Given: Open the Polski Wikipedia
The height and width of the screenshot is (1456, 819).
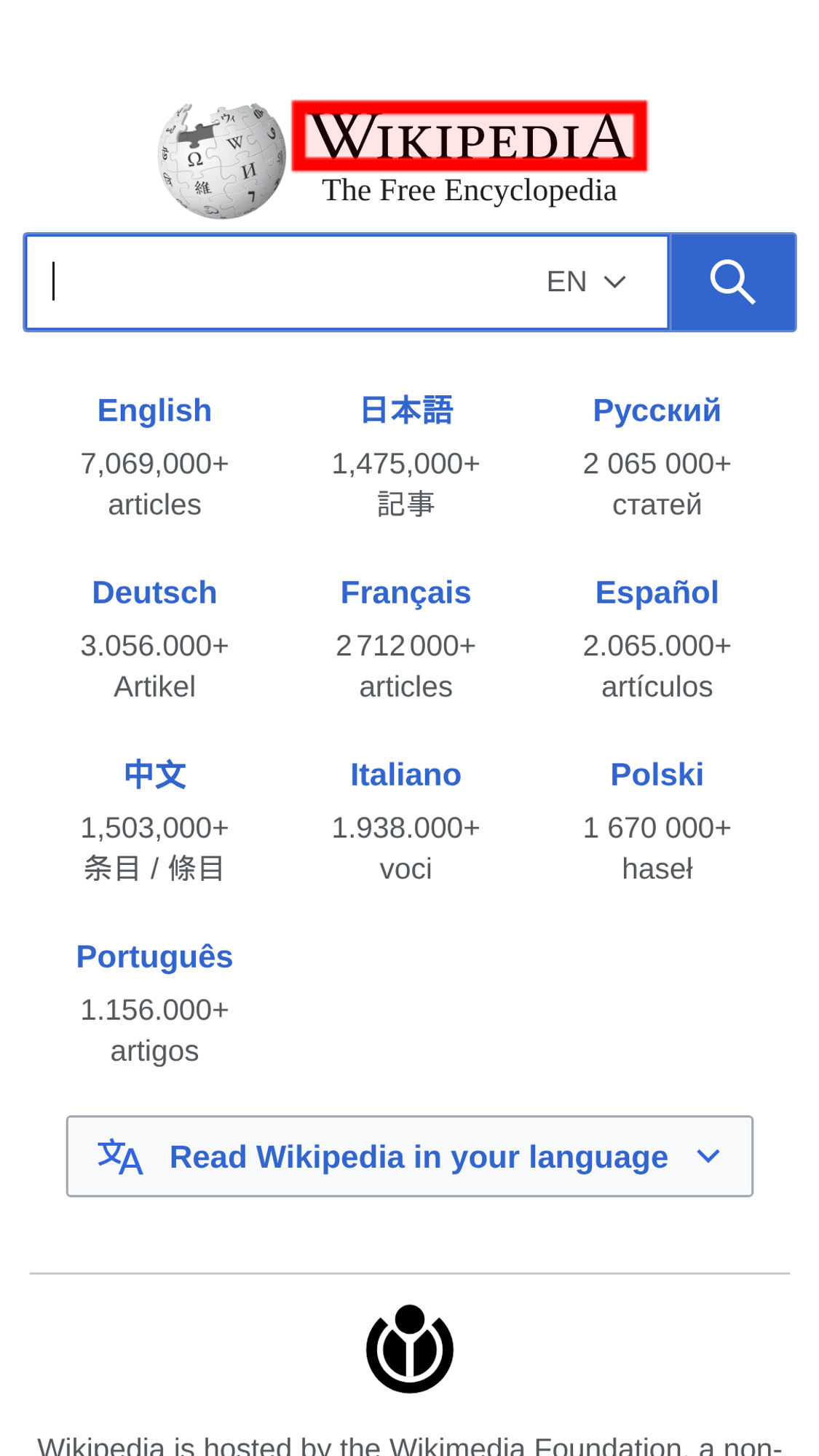Looking at the screenshot, I should pos(657,775).
